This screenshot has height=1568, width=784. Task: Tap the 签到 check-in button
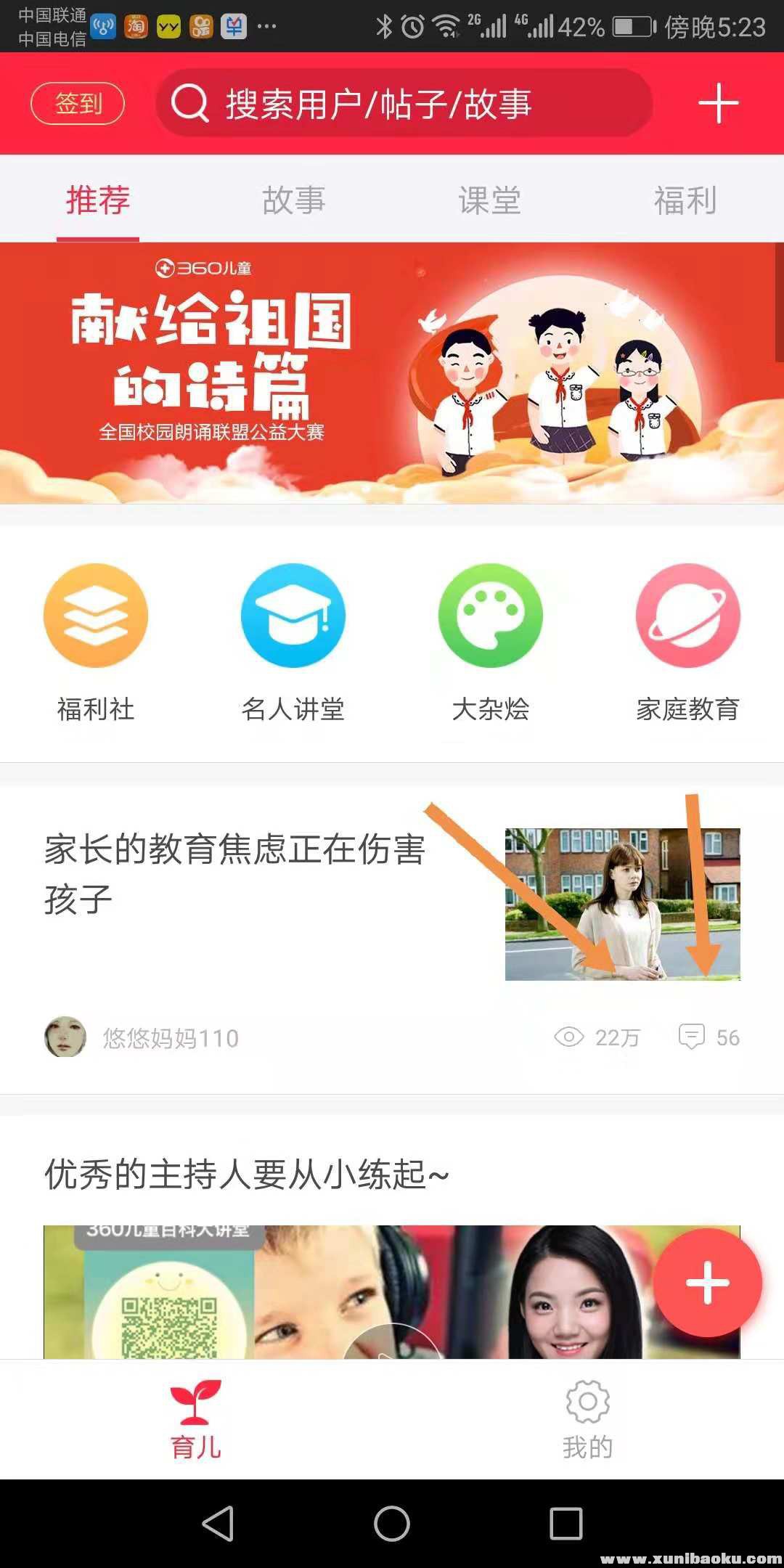(x=78, y=103)
